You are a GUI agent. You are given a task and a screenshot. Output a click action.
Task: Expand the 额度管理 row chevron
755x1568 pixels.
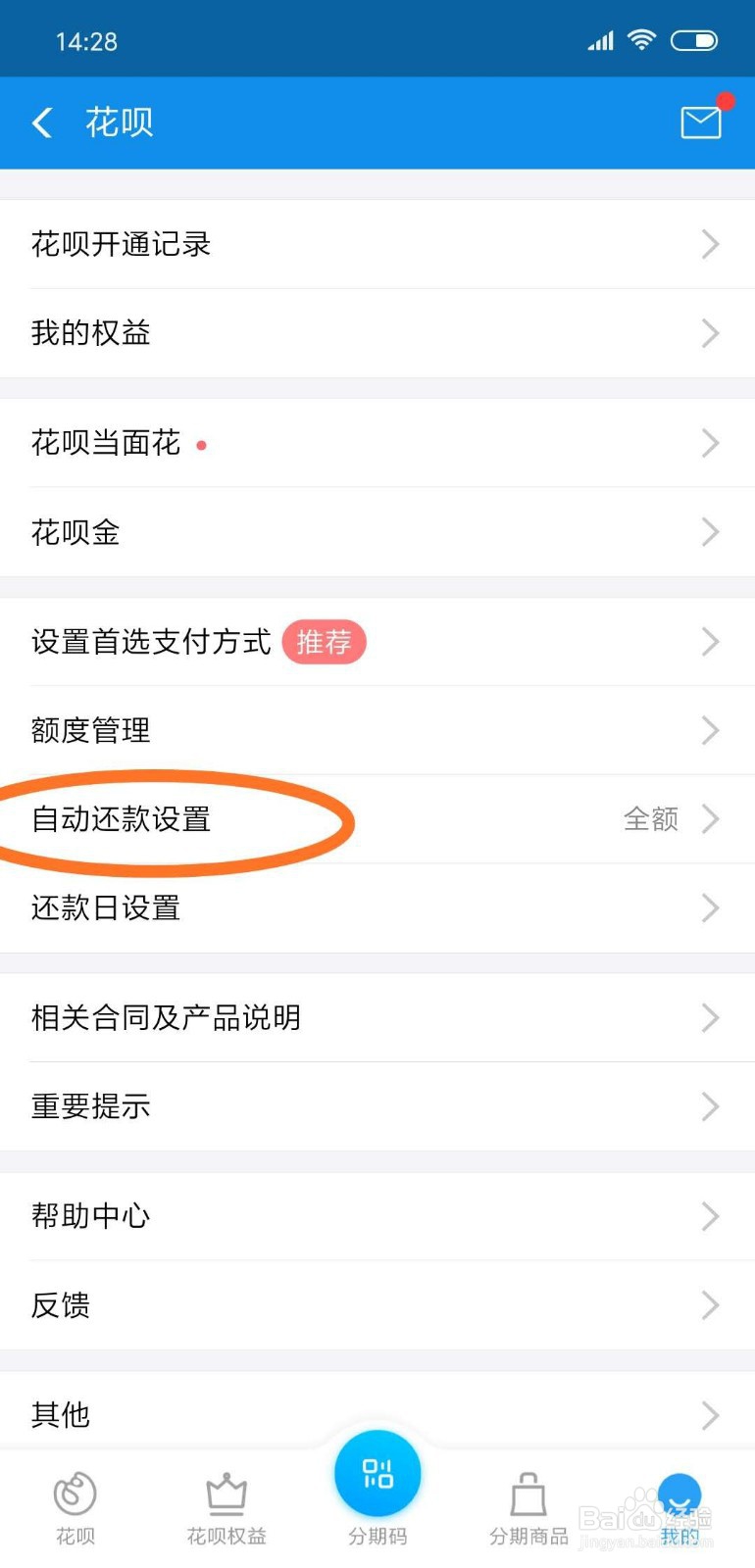pyautogui.click(x=711, y=730)
